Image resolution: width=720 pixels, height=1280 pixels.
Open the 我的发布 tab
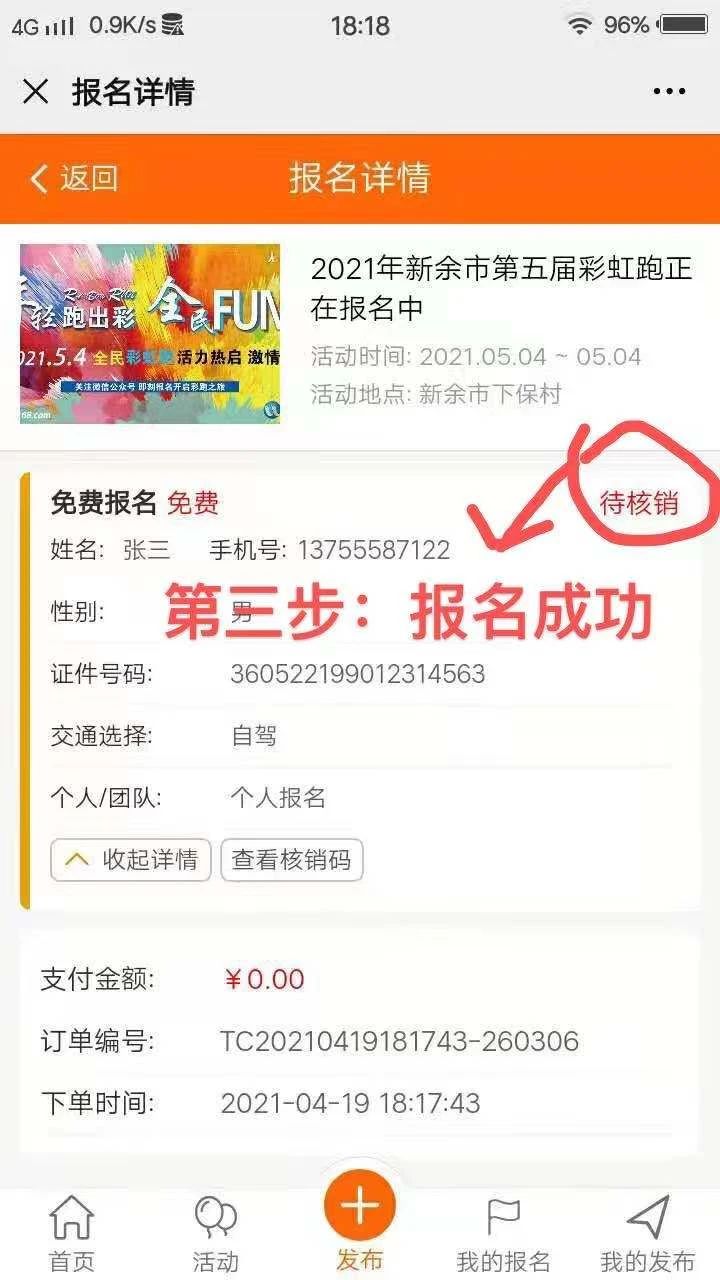(647, 1233)
